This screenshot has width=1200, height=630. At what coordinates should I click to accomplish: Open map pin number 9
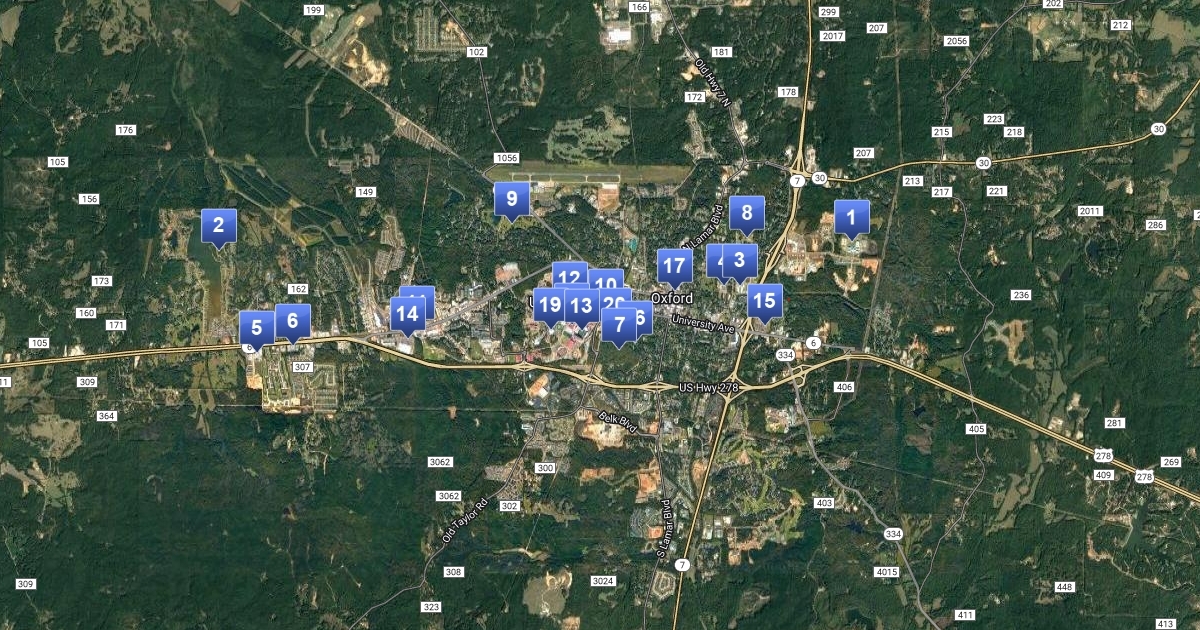coord(512,199)
